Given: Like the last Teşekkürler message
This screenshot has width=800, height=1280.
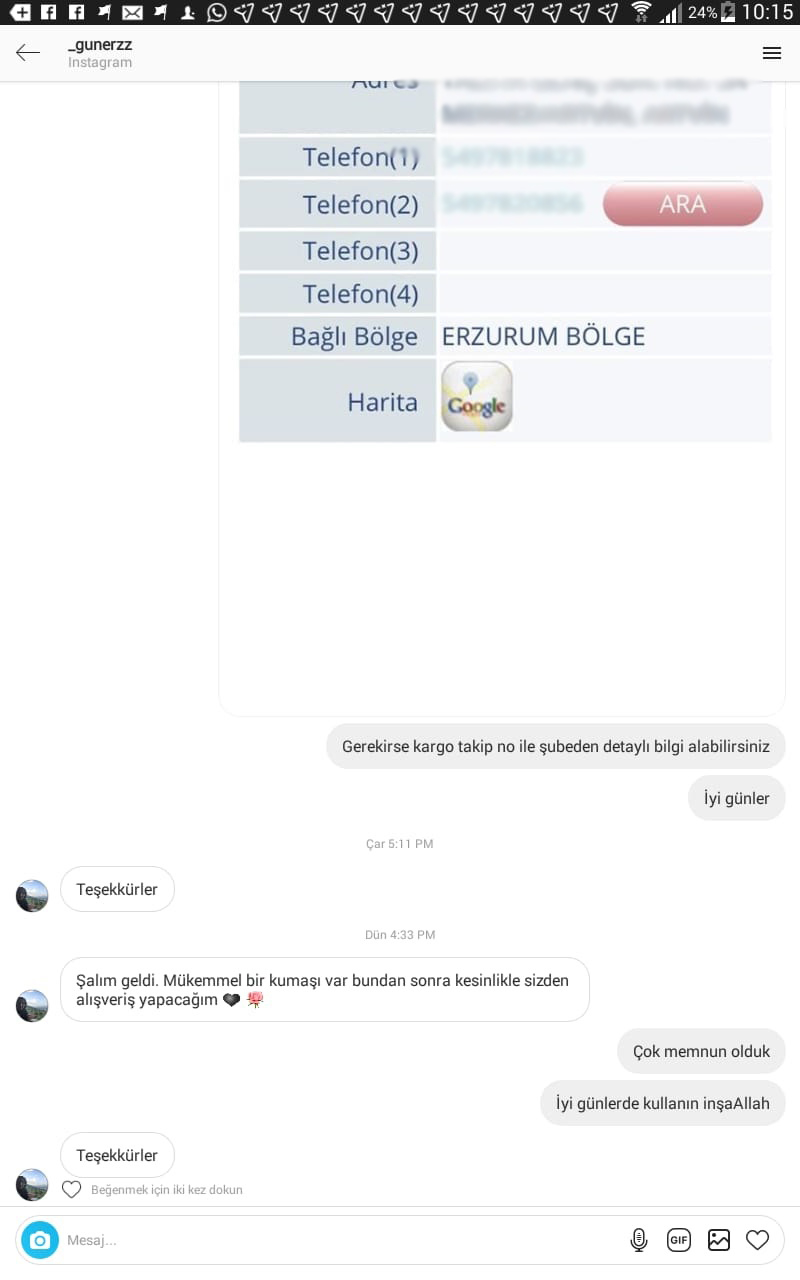Looking at the screenshot, I should pyautogui.click(x=72, y=1189).
